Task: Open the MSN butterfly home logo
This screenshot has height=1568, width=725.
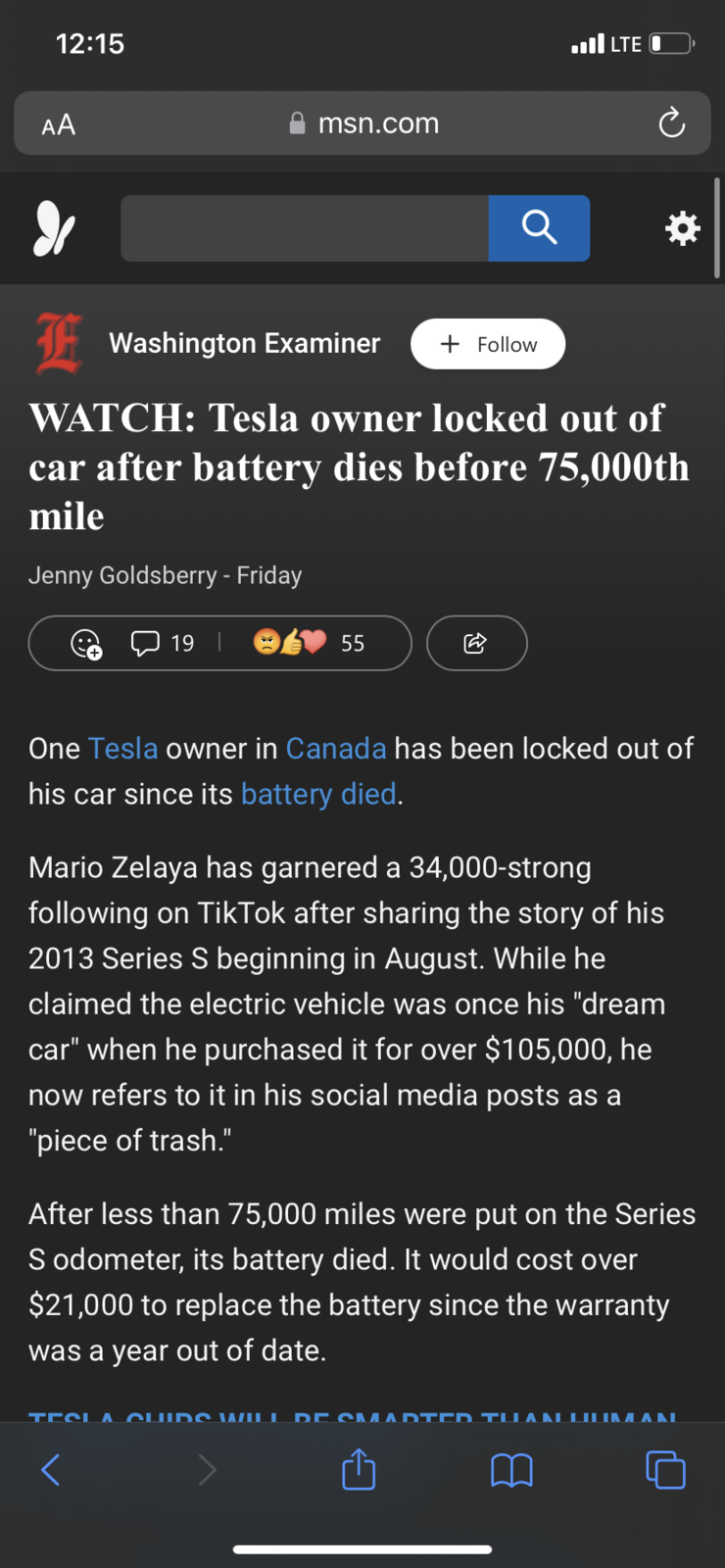Action: point(54,228)
